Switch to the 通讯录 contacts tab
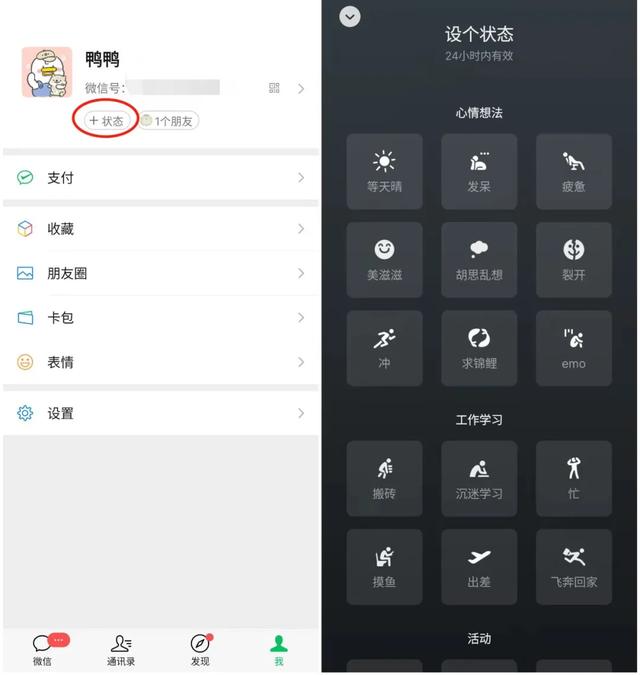Image resolution: width=640 pixels, height=675 pixels. point(121,649)
